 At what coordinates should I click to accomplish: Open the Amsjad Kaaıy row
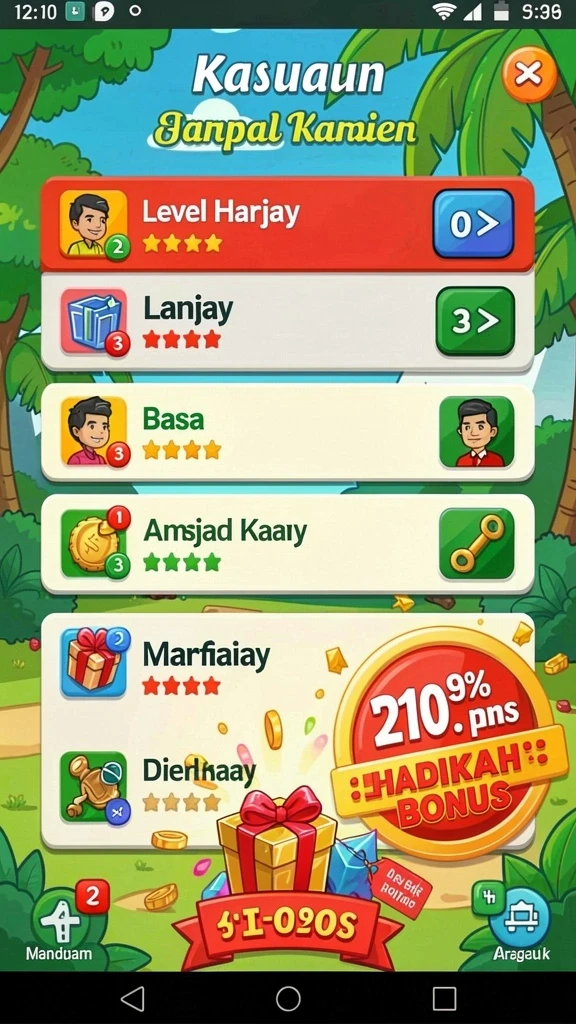pos(288,543)
